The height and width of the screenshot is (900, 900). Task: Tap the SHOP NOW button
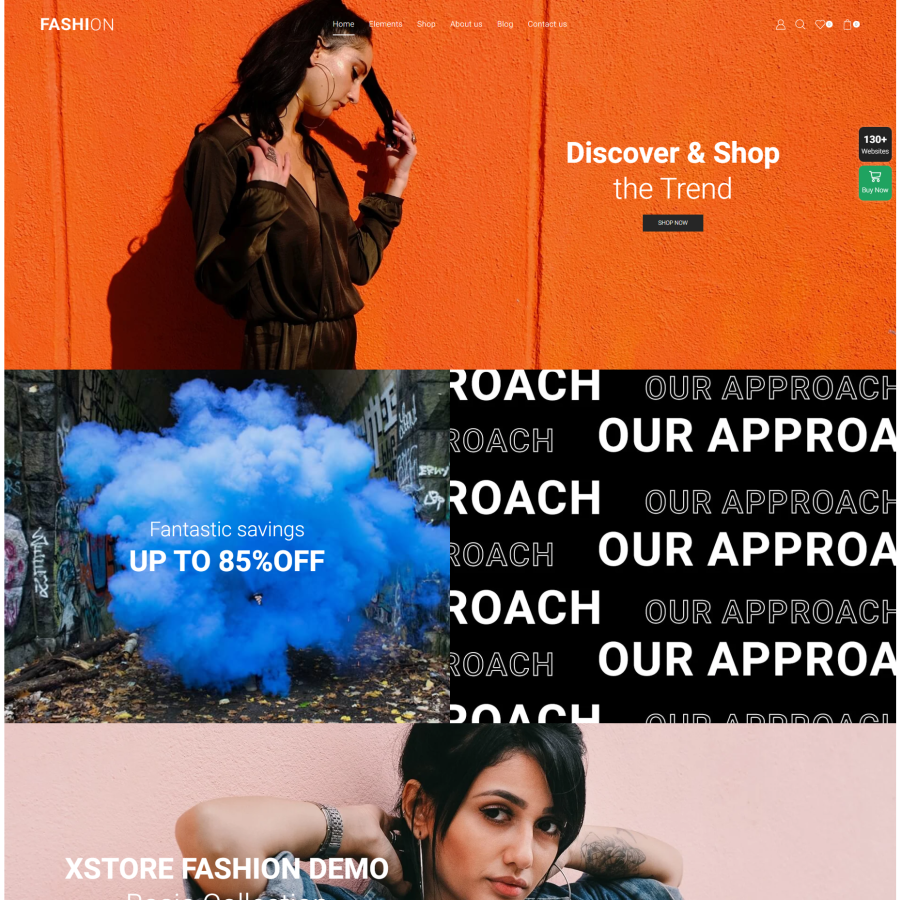pyautogui.click(x=672, y=223)
